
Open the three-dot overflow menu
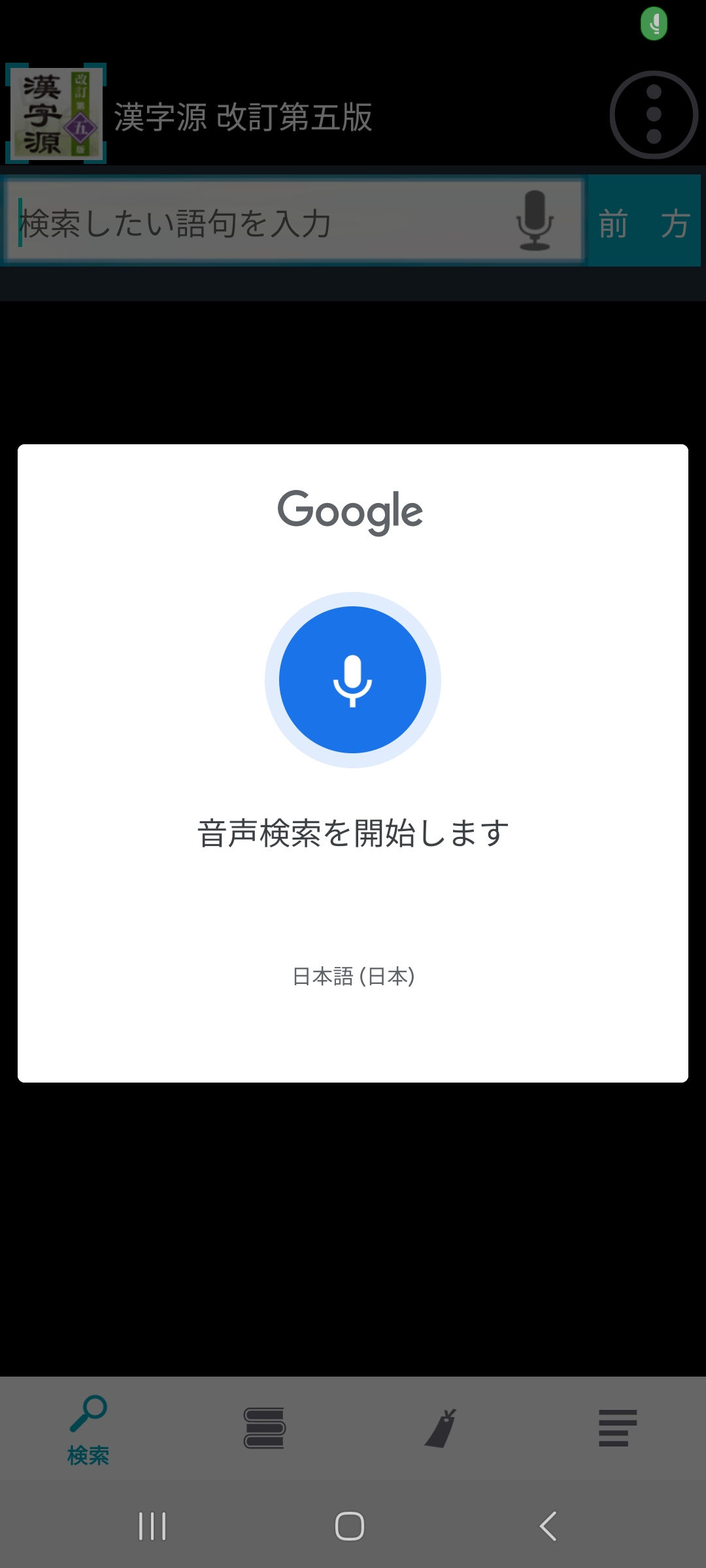[654, 115]
